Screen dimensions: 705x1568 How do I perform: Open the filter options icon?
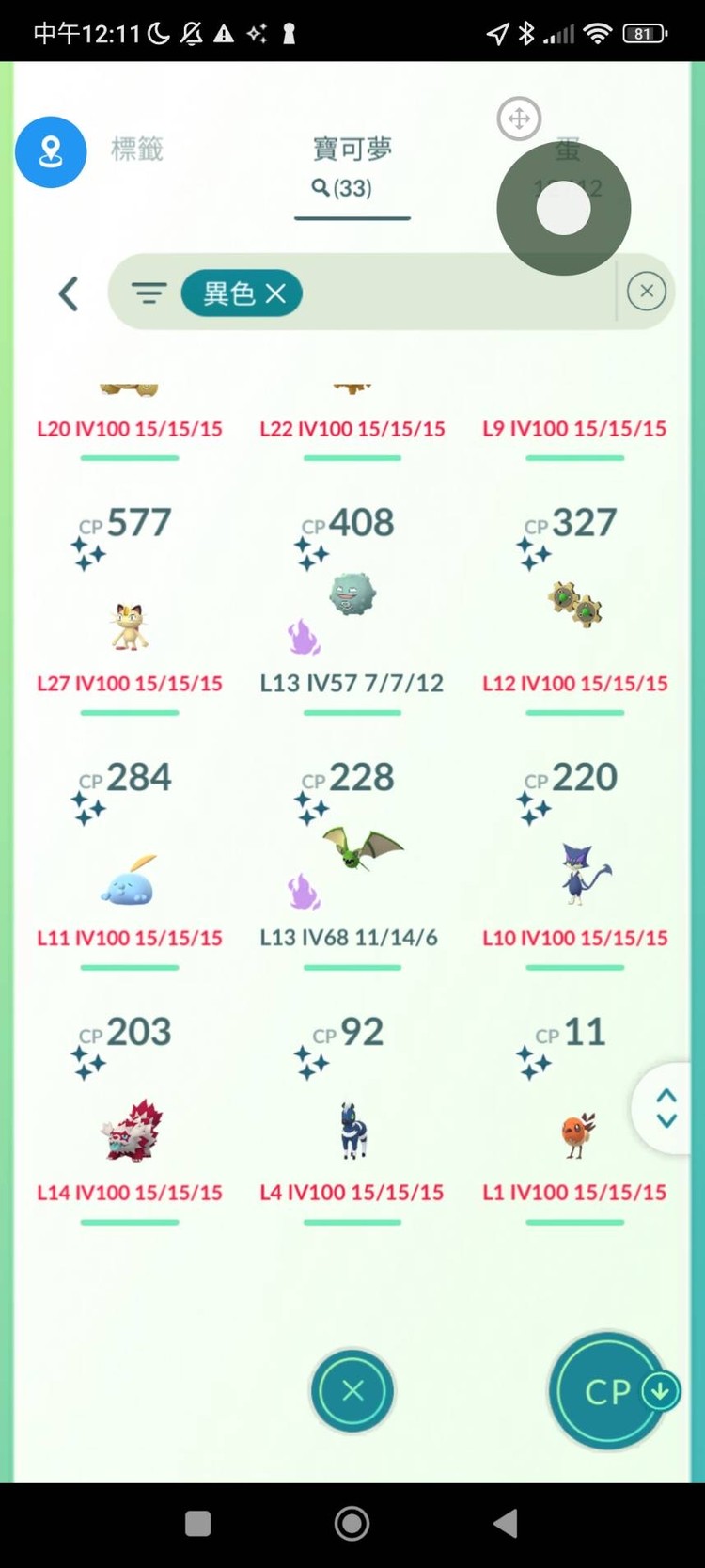pos(149,293)
